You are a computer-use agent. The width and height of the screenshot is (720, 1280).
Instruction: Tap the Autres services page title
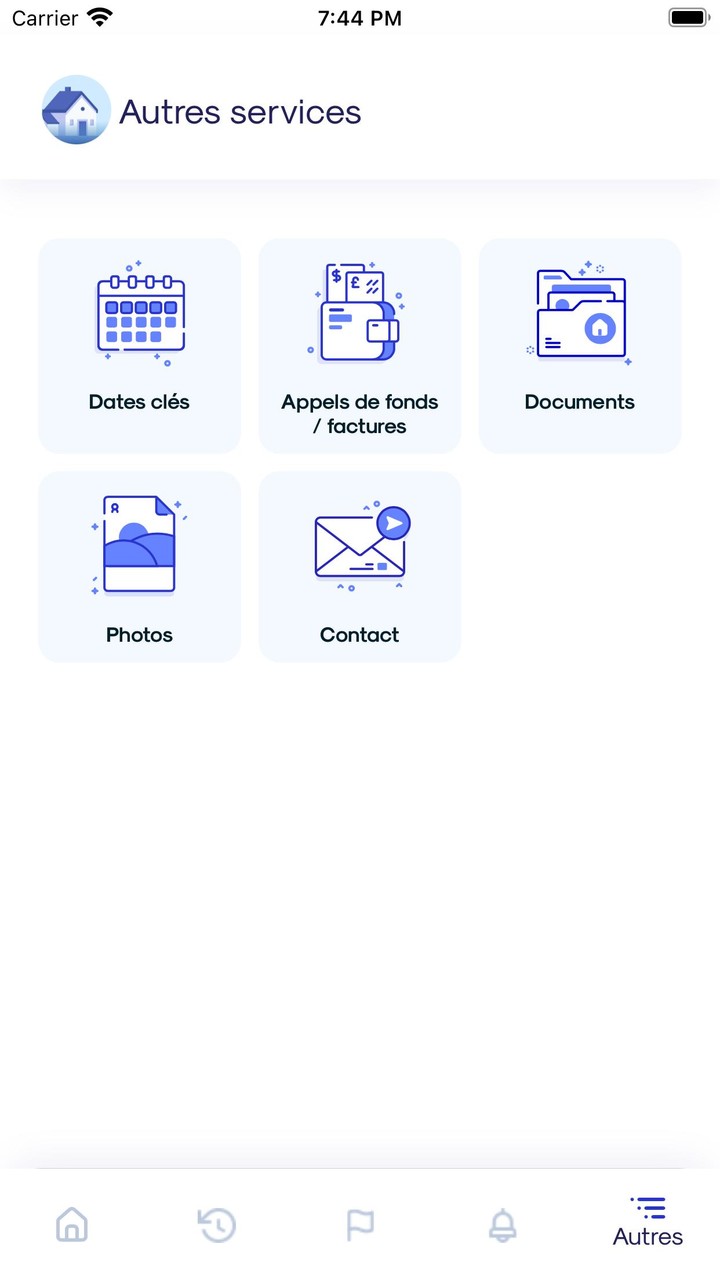(x=240, y=112)
